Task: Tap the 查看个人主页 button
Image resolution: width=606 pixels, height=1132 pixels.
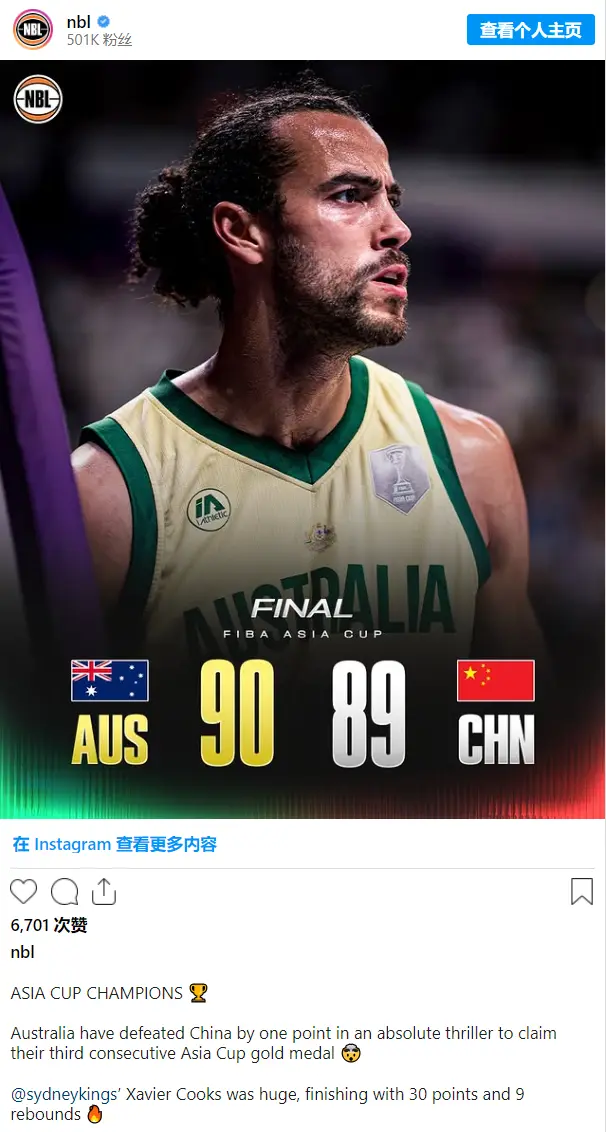Action: [530, 30]
